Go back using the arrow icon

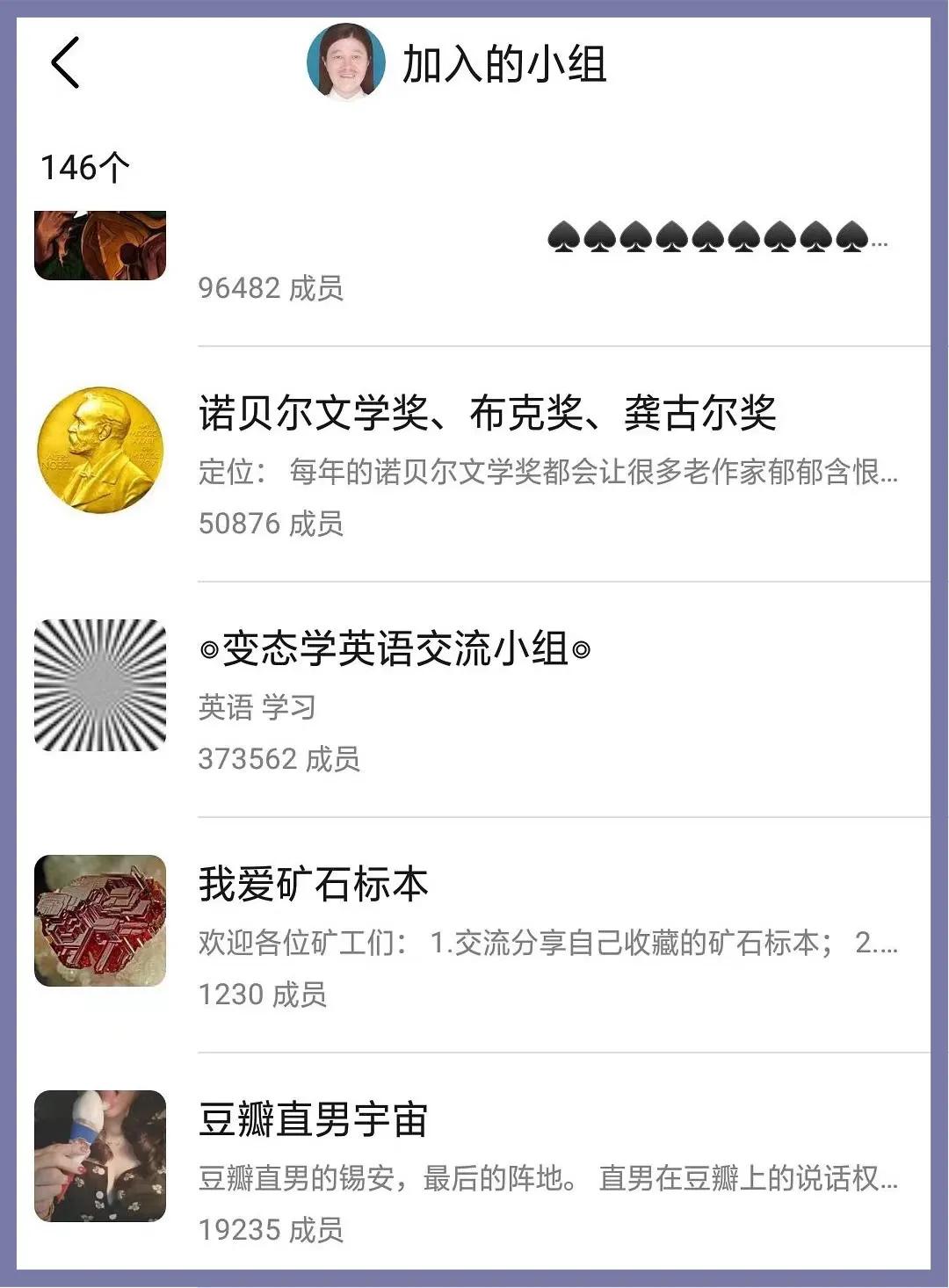tap(66, 62)
